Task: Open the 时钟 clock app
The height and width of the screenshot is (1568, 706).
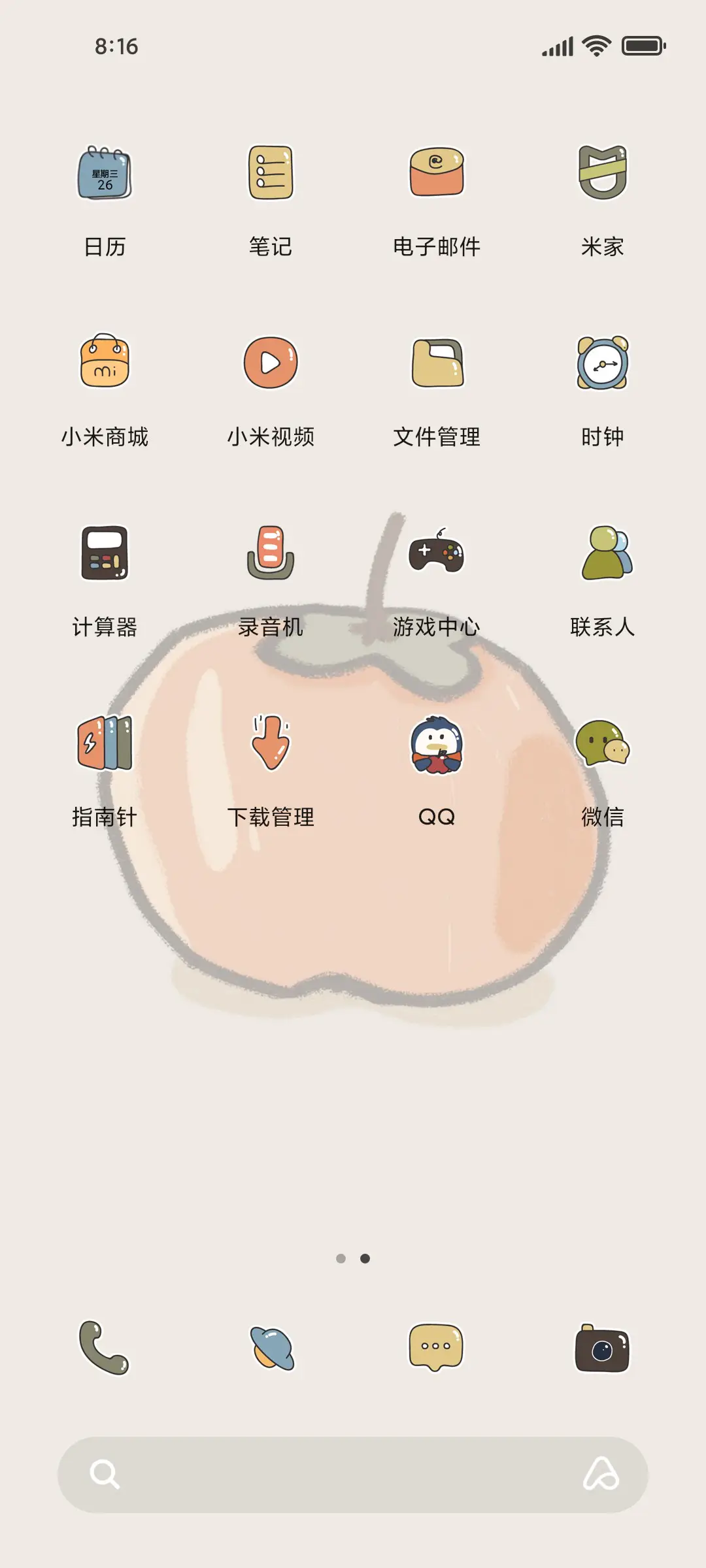Action: click(x=602, y=364)
